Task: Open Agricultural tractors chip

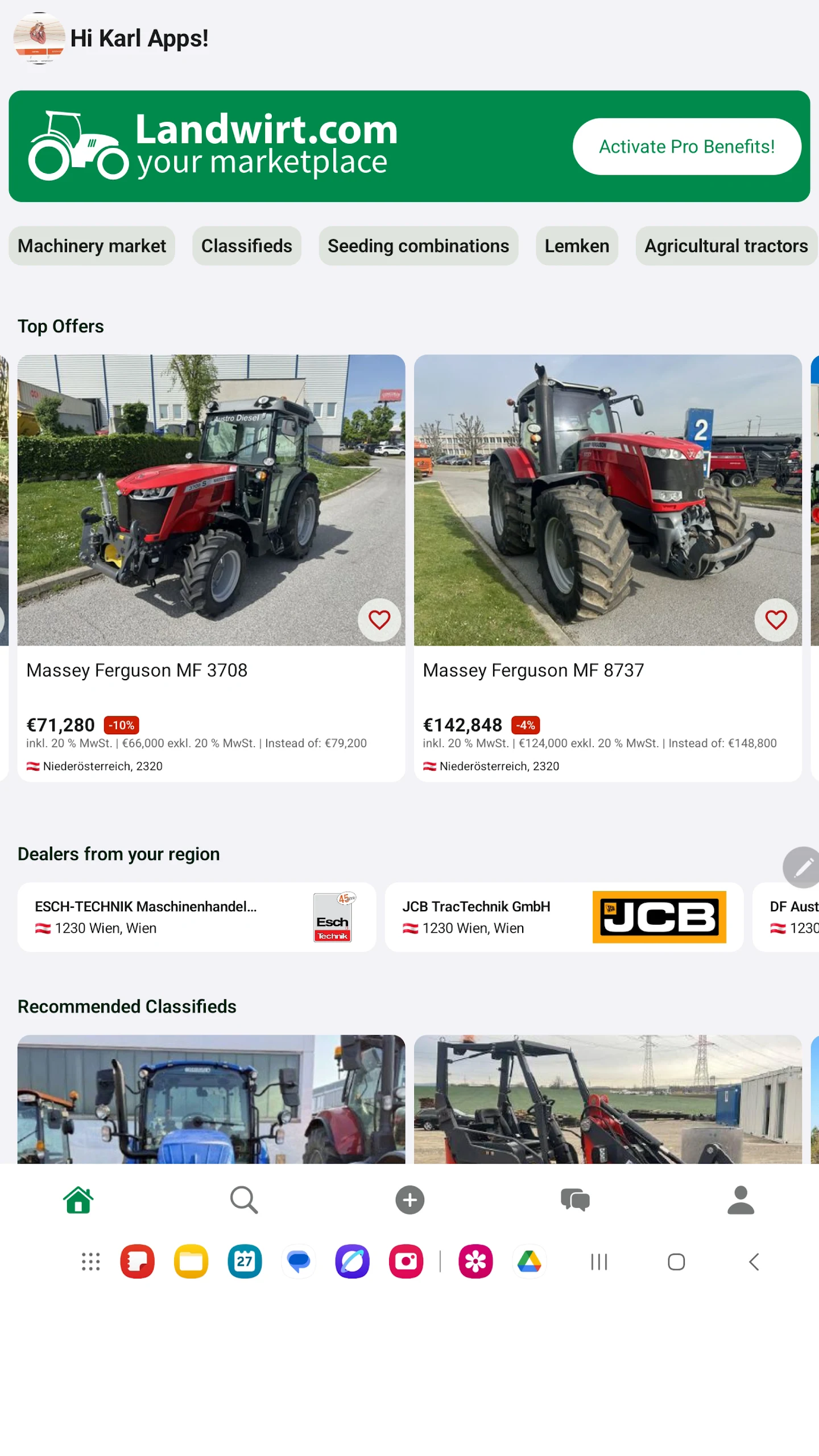Action: [726, 246]
